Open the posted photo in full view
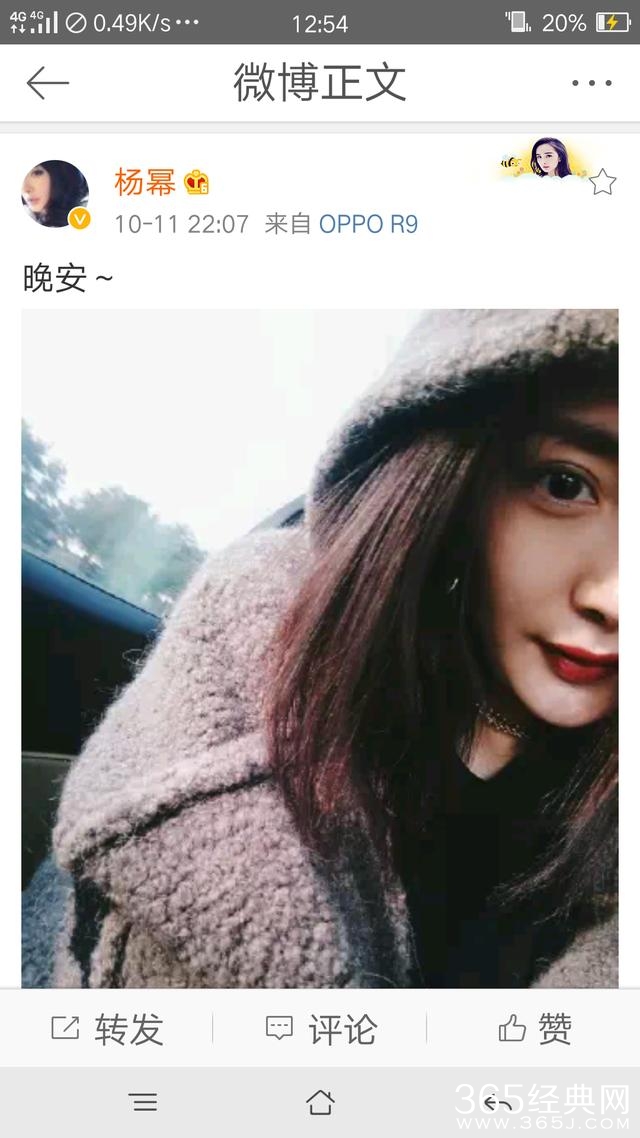640x1138 pixels. tap(320, 648)
